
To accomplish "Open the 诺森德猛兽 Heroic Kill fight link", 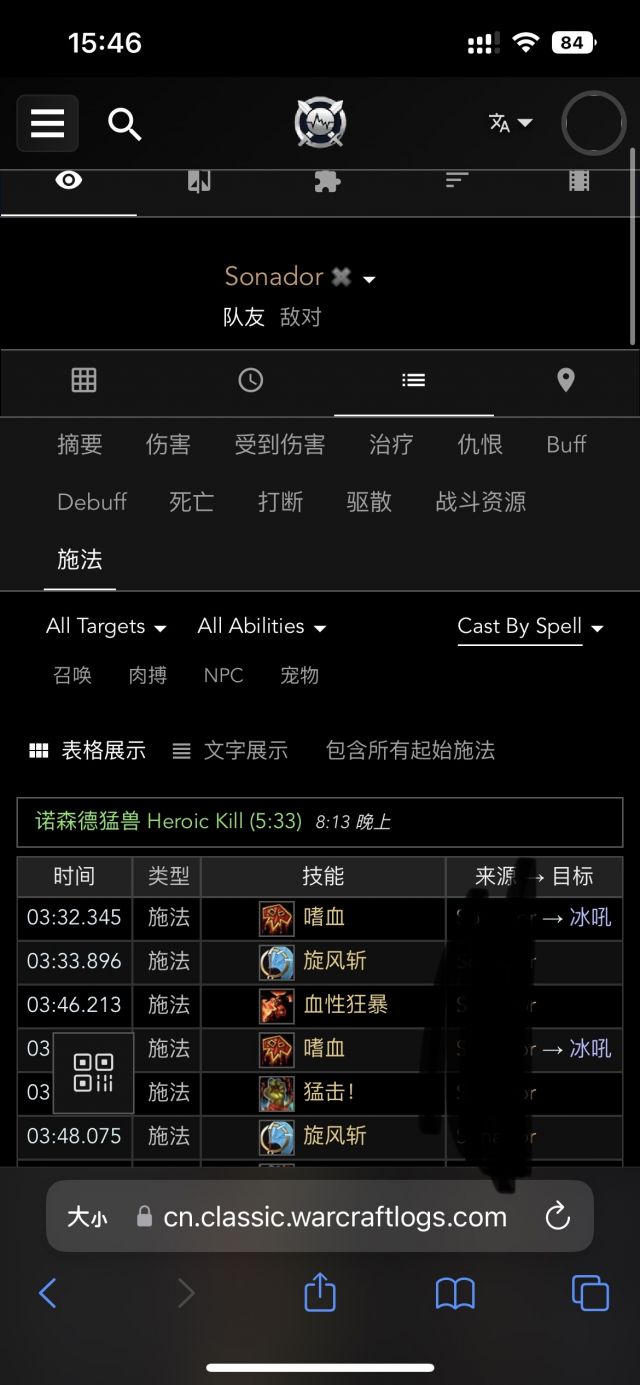I will 168,821.
